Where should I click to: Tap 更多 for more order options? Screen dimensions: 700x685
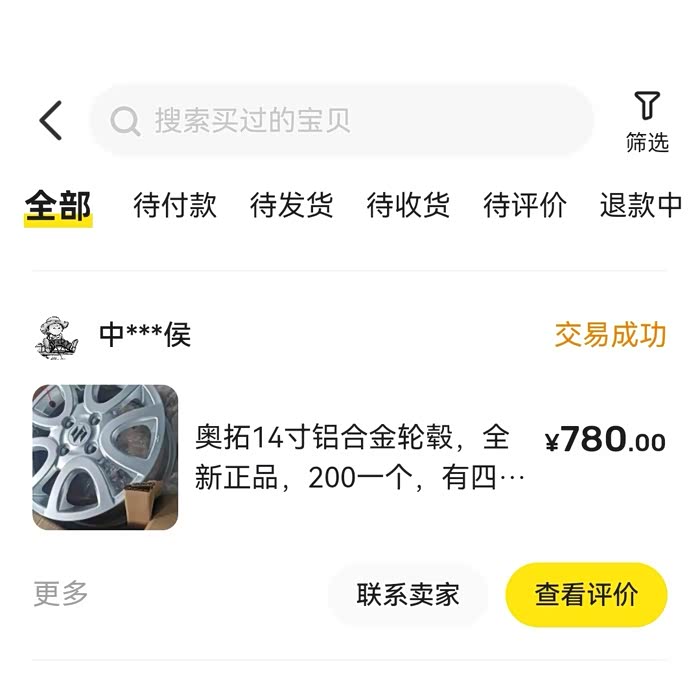coord(61,593)
